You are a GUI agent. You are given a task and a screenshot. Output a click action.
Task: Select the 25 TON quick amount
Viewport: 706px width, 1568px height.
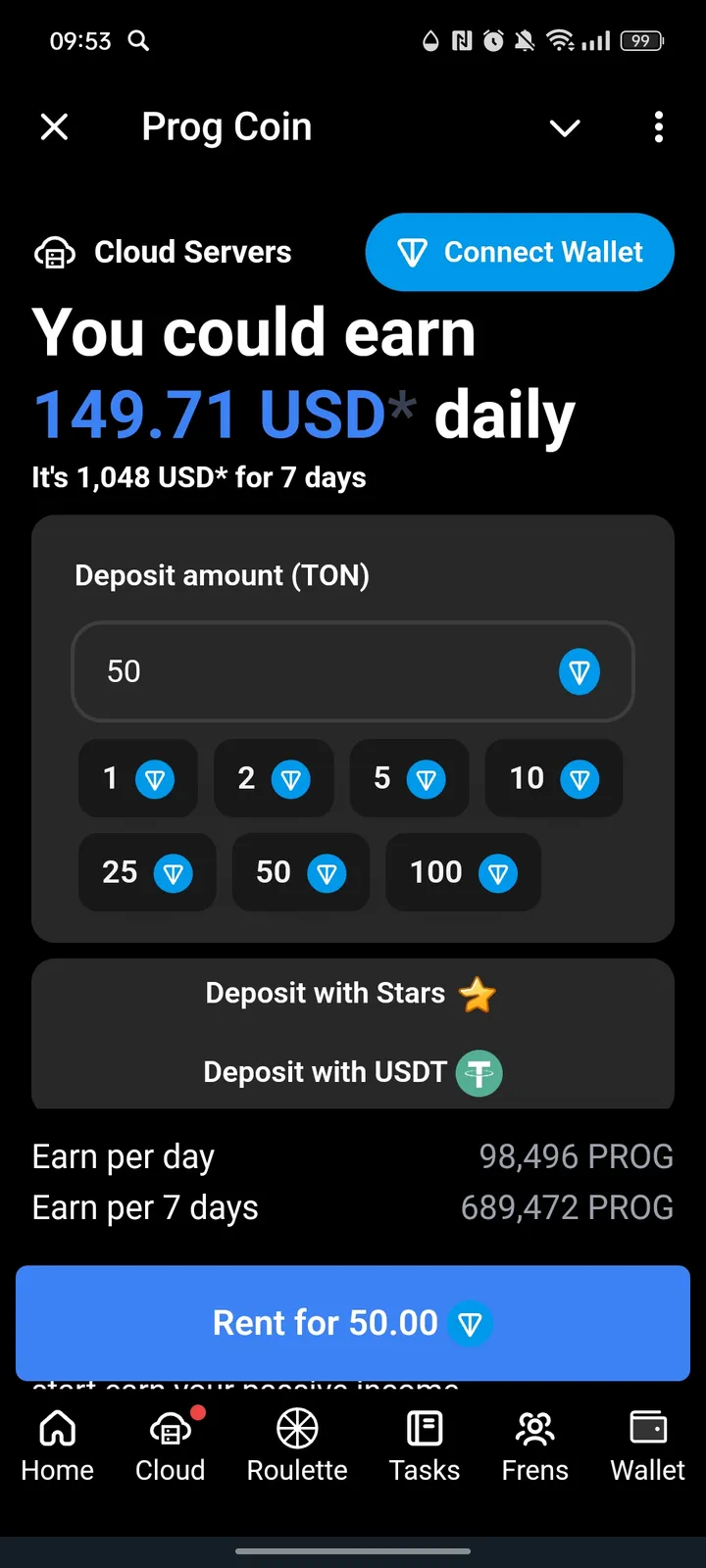point(146,872)
